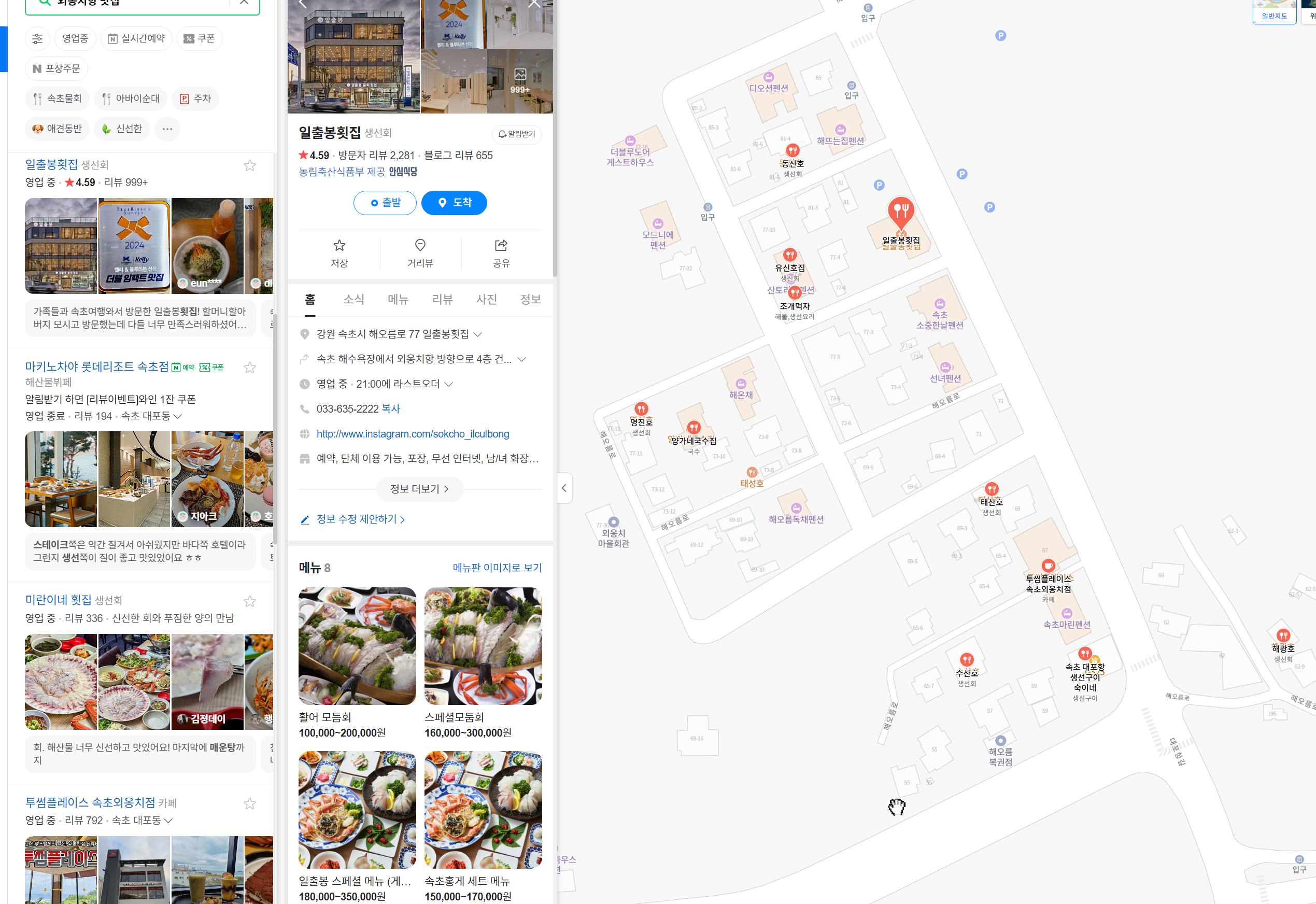Open 메뉴판 이미지로 보기 link
1316x904 pixels.
(497, 568)
